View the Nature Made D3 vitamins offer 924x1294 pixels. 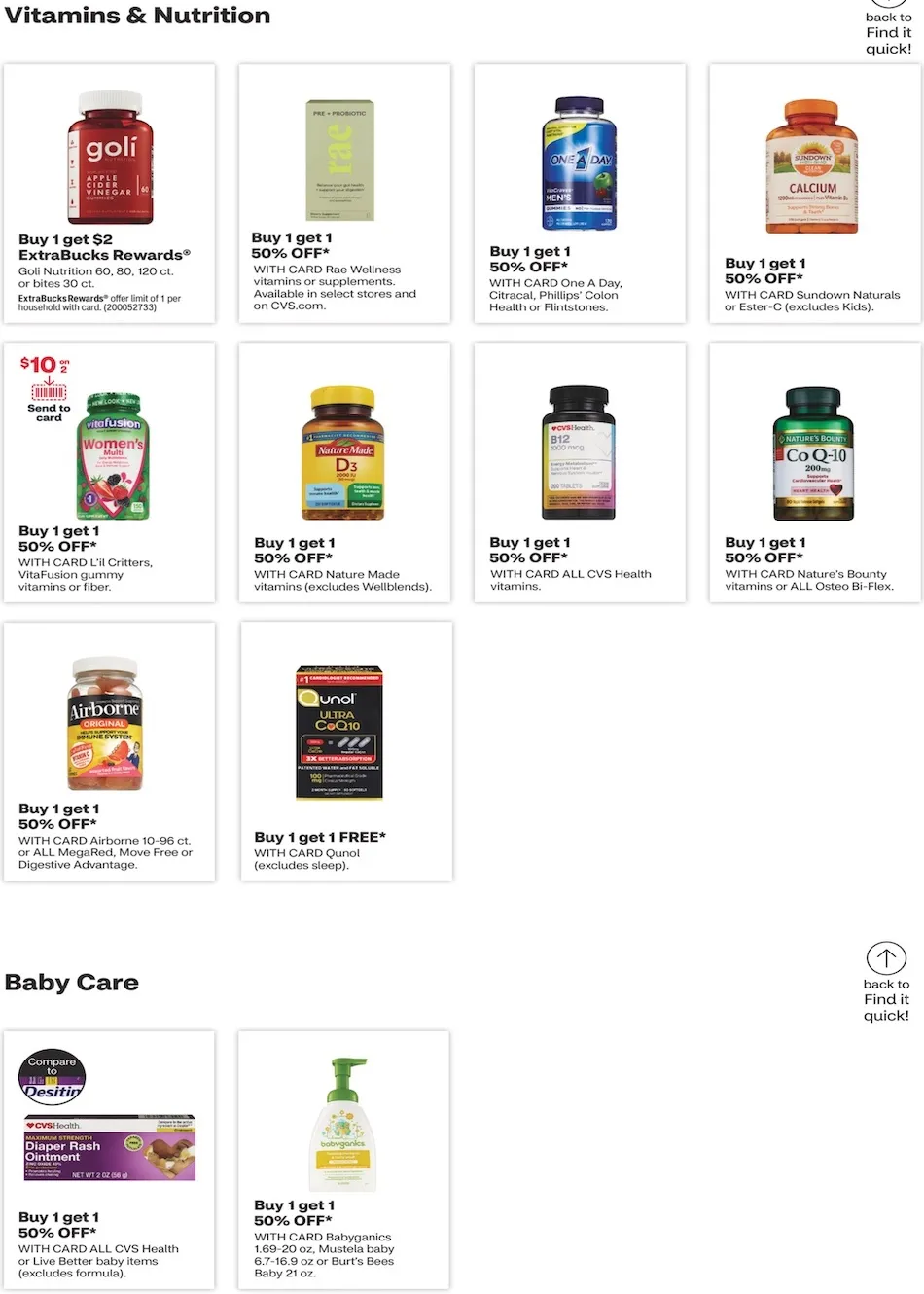pos(344,473)
